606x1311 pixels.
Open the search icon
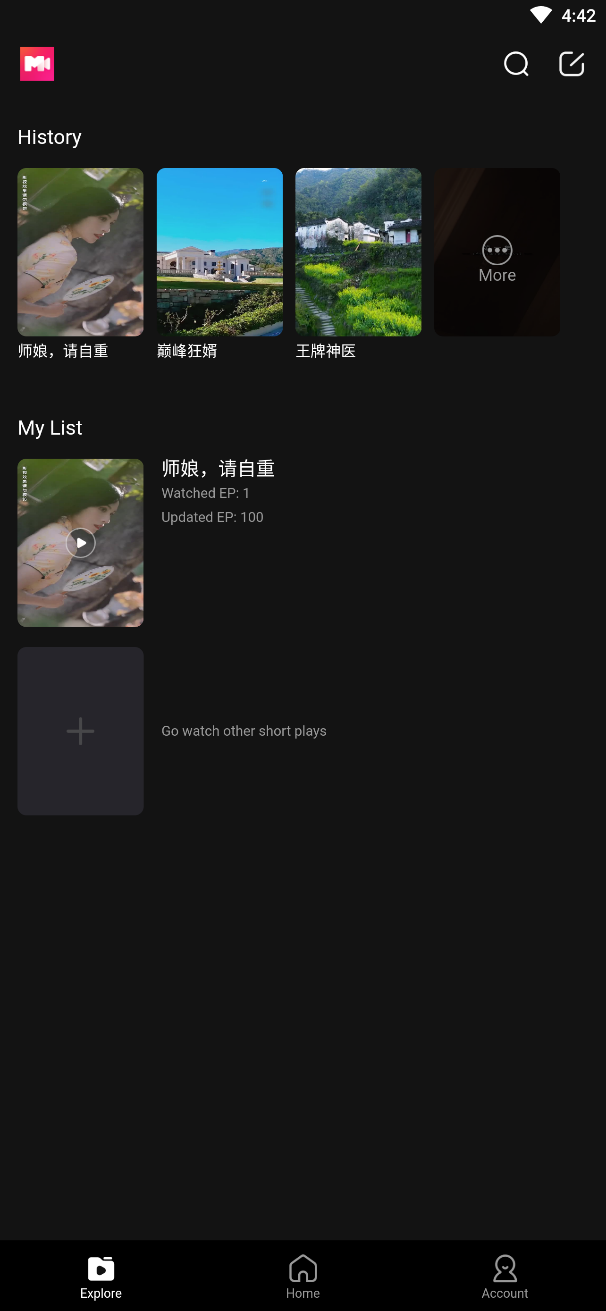(x=516, y=65)
